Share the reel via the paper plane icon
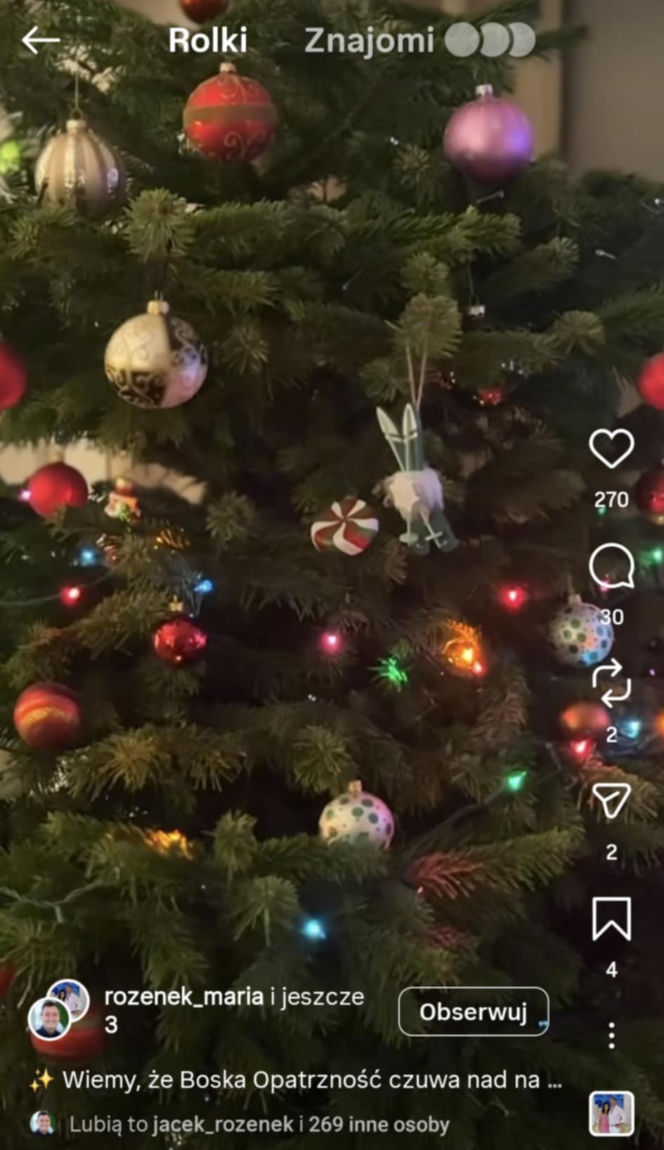 click(610, 800)
